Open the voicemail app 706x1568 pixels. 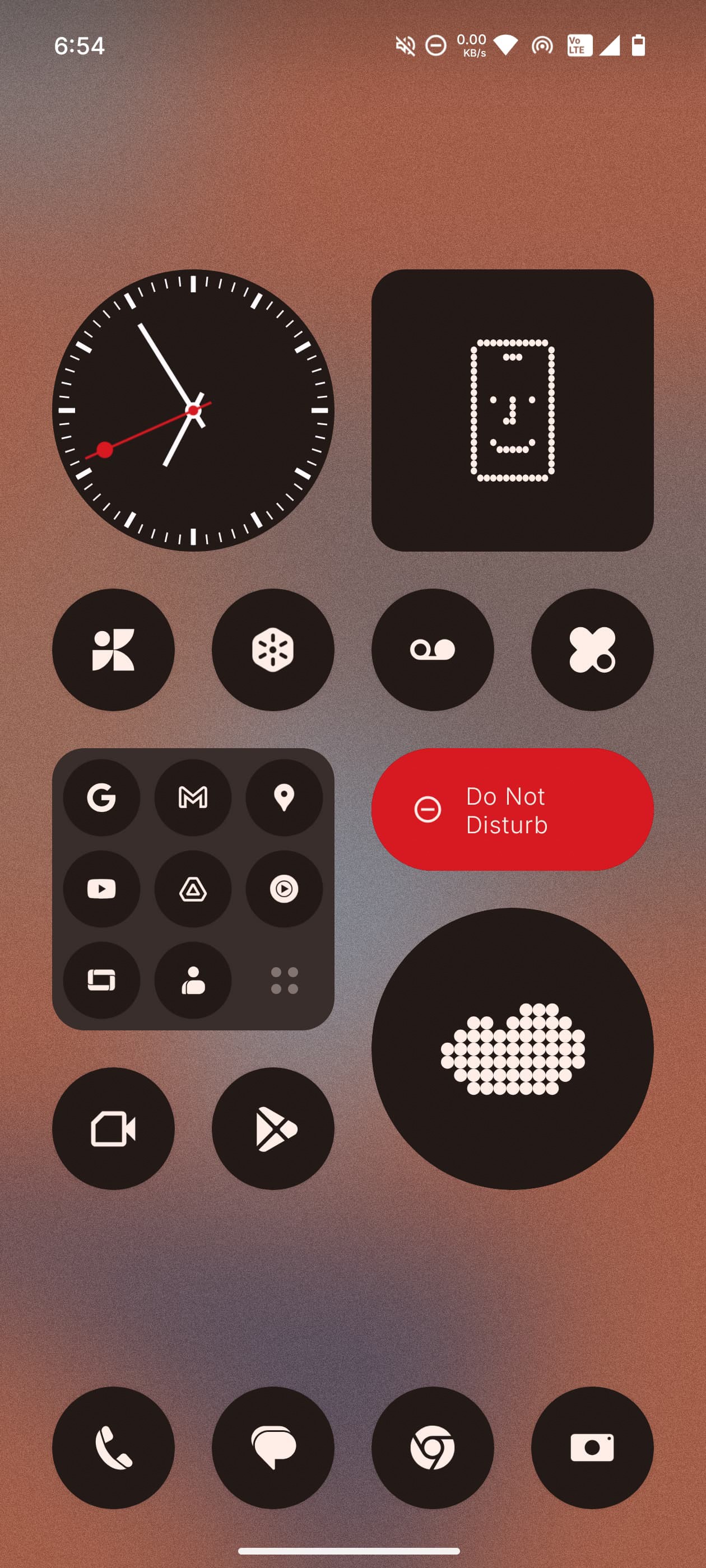pos(433,650)
